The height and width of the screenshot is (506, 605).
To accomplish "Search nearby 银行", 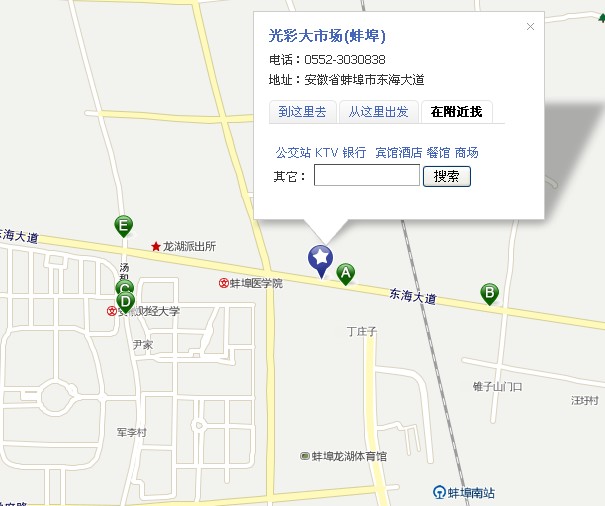I will coord(354,153).
